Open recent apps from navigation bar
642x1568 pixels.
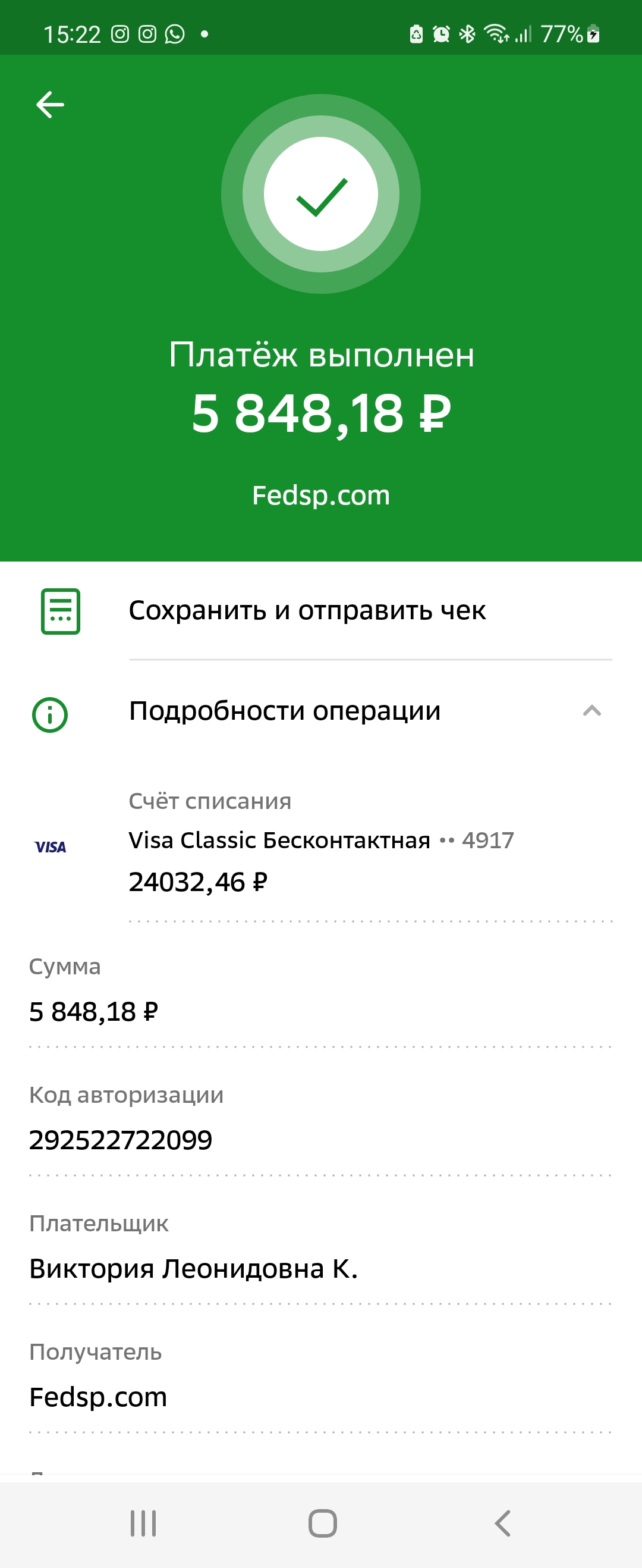[x=143, y=1523]
